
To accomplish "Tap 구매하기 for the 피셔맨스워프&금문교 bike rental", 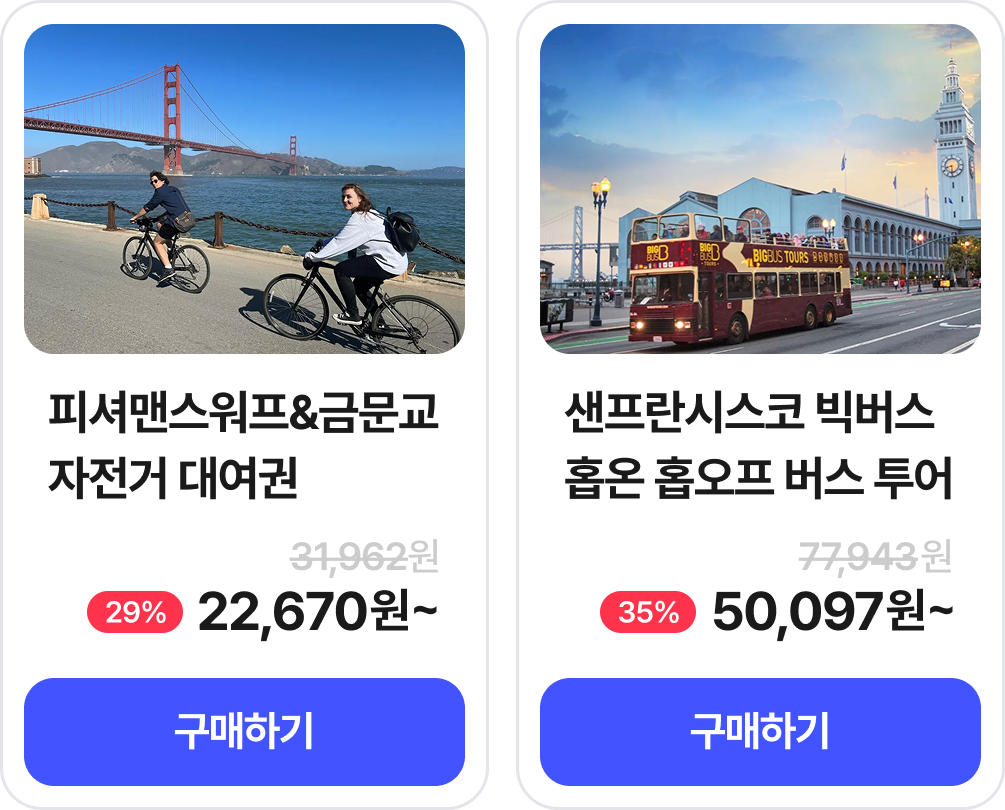I will [x=244, y=732].
